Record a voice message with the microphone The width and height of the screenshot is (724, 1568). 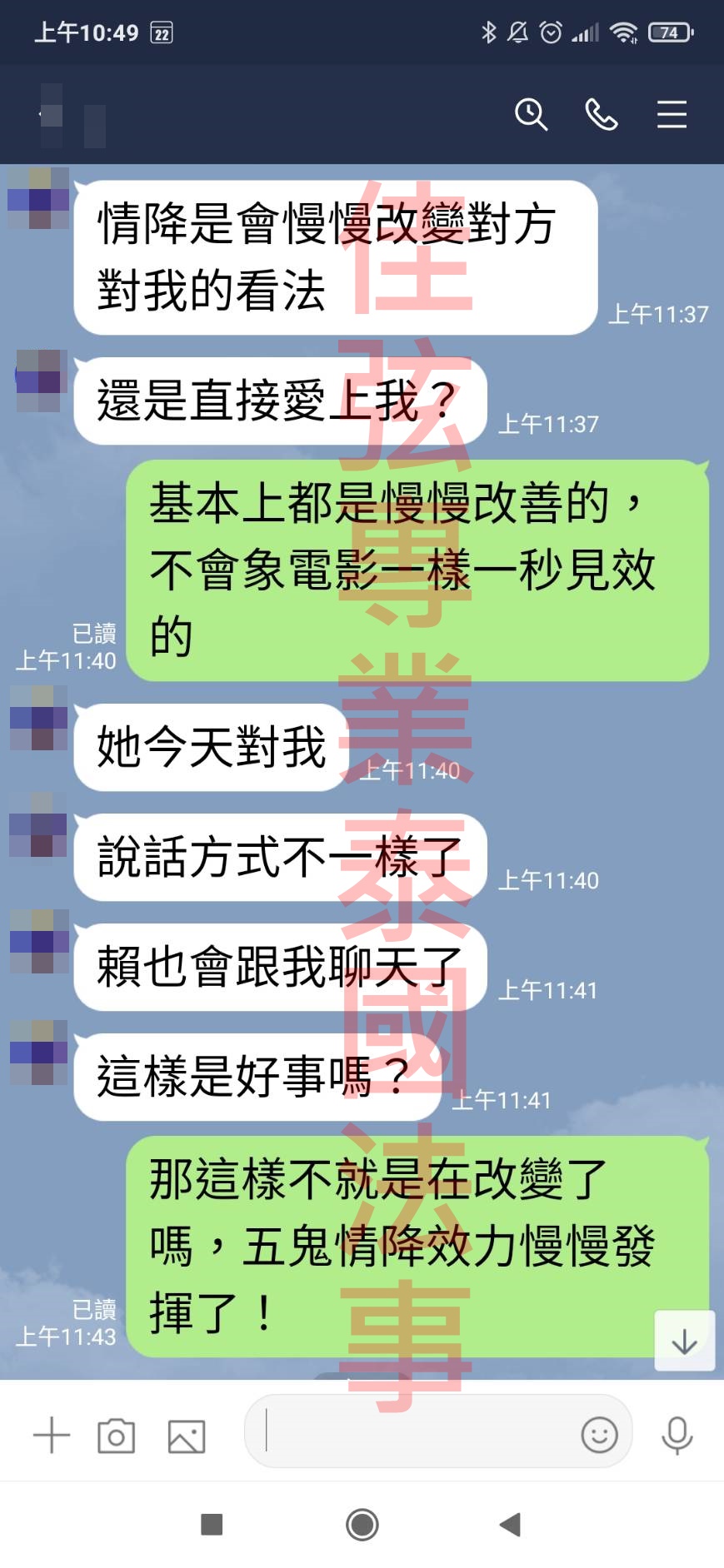click(677, 1434)
